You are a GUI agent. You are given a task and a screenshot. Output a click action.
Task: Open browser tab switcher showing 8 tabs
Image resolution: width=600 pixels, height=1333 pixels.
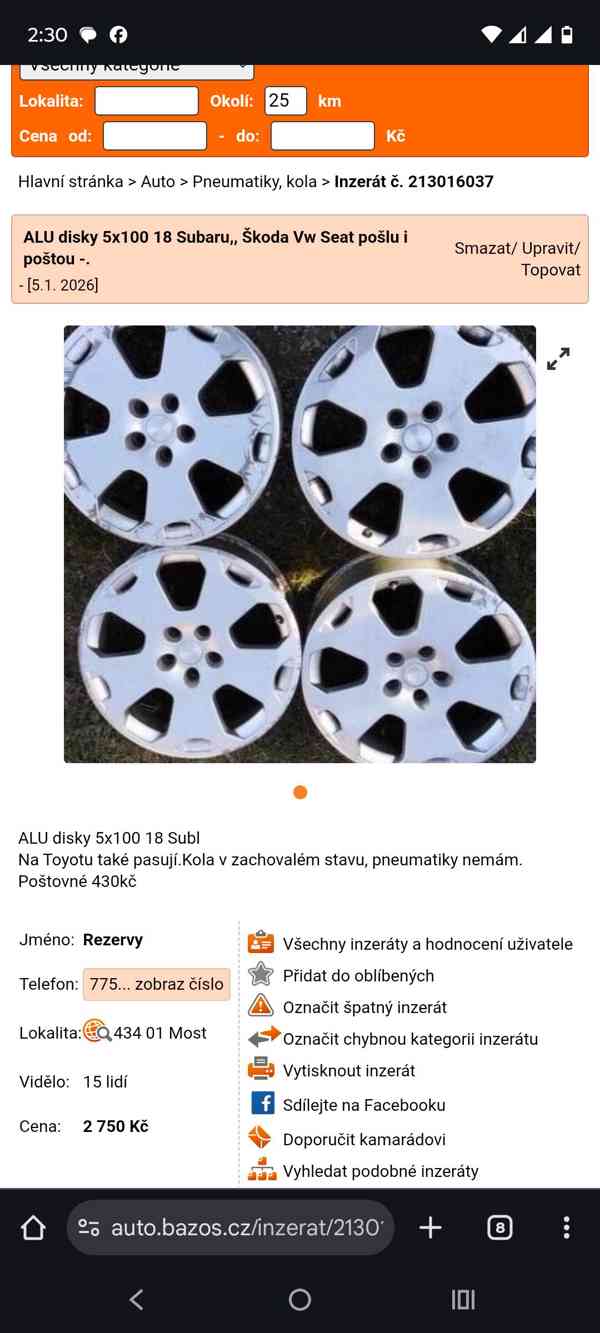[x=499, y=1227]
